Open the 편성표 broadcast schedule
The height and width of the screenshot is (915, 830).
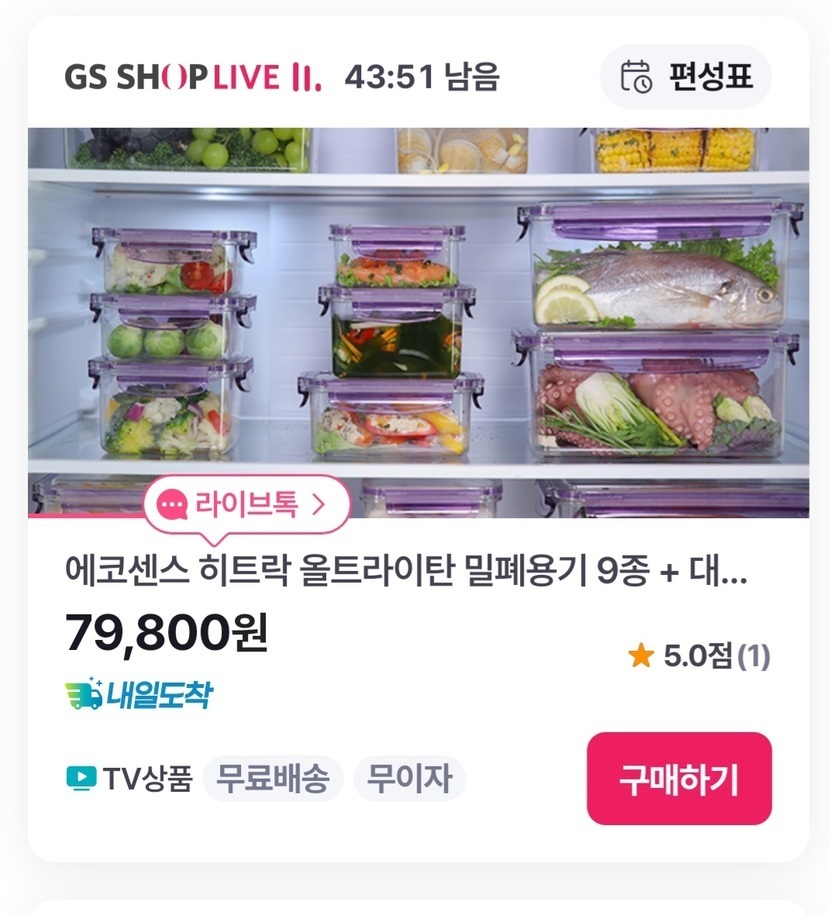click(x=686, y=76)
